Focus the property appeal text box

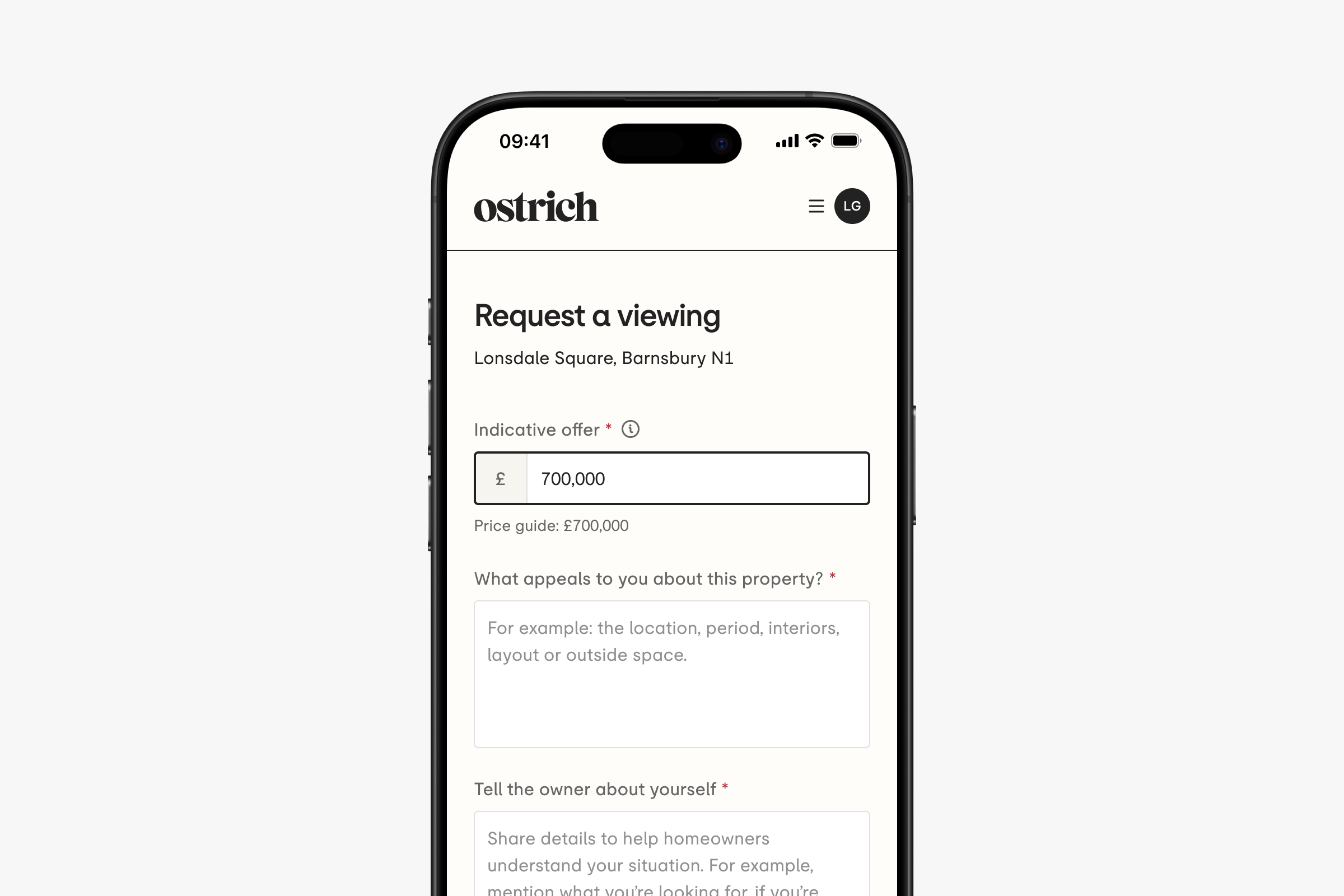[671, 674]
